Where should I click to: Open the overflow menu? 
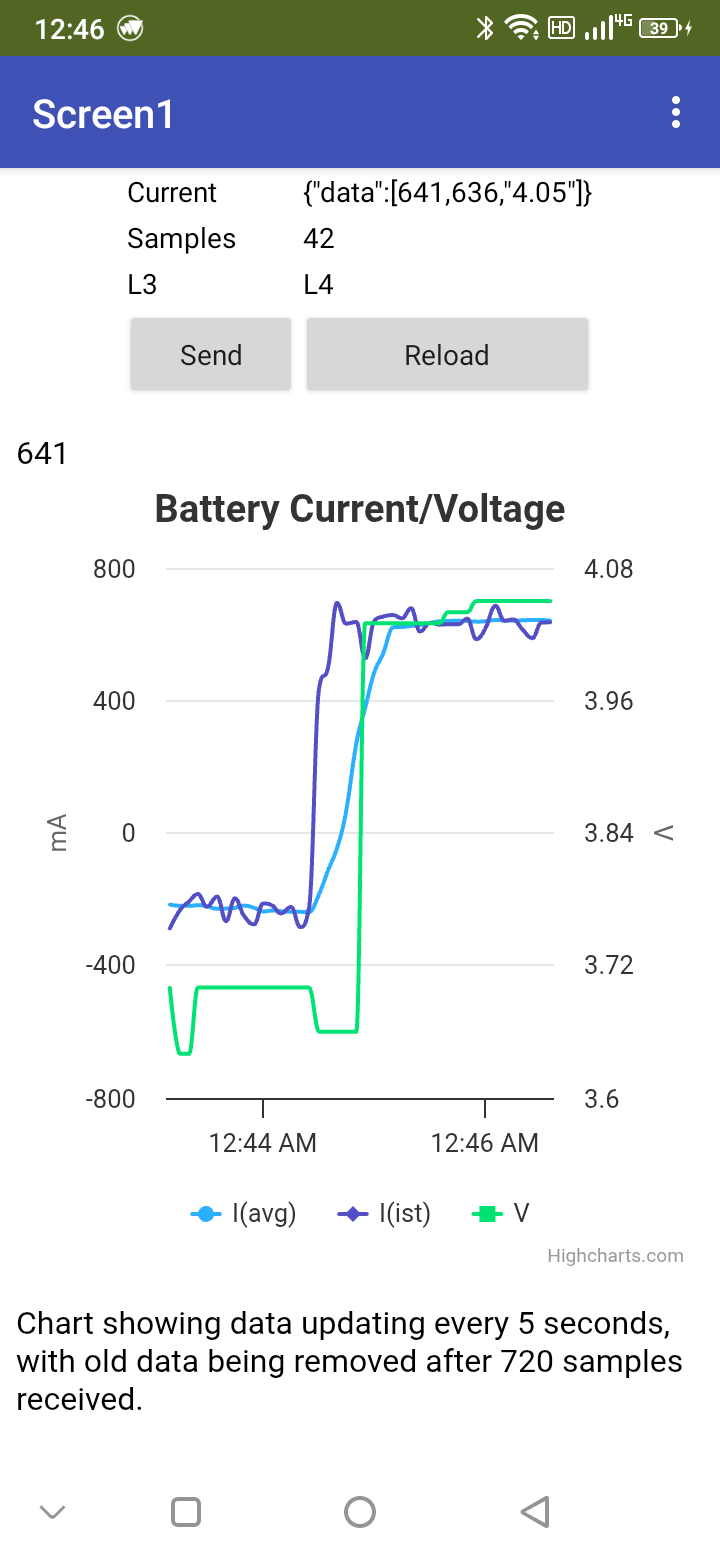pos(676,113)
